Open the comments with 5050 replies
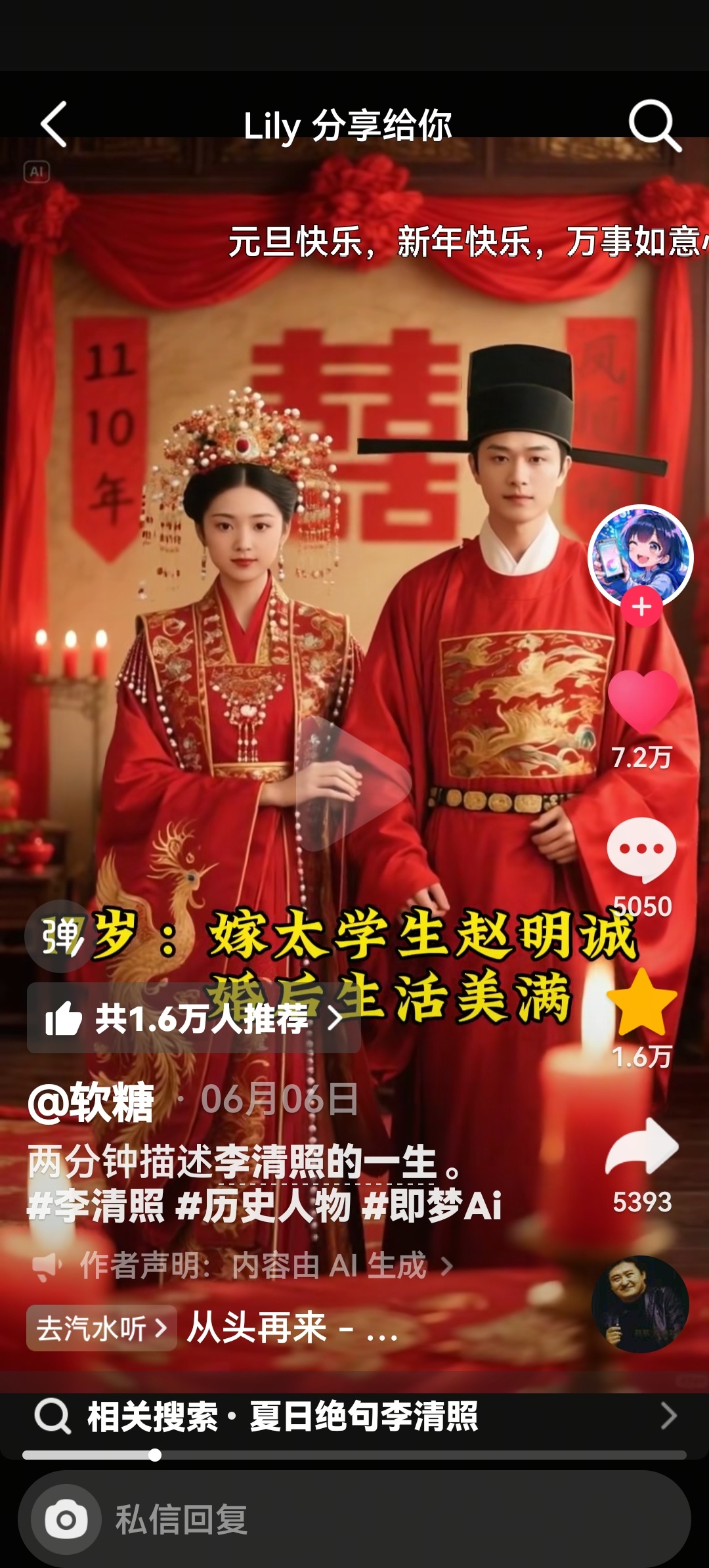The image size is (709, 1568). coord(641,850)
